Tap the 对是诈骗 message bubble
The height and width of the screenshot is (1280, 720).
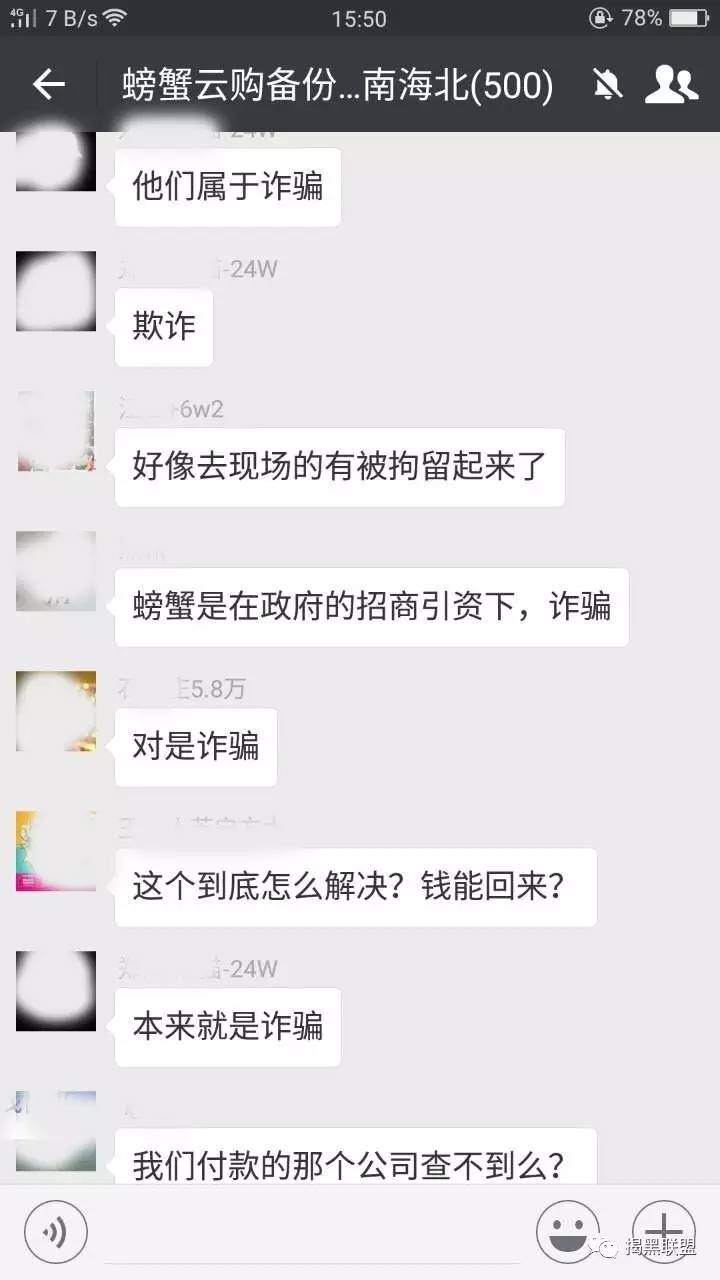coord(195,746)
